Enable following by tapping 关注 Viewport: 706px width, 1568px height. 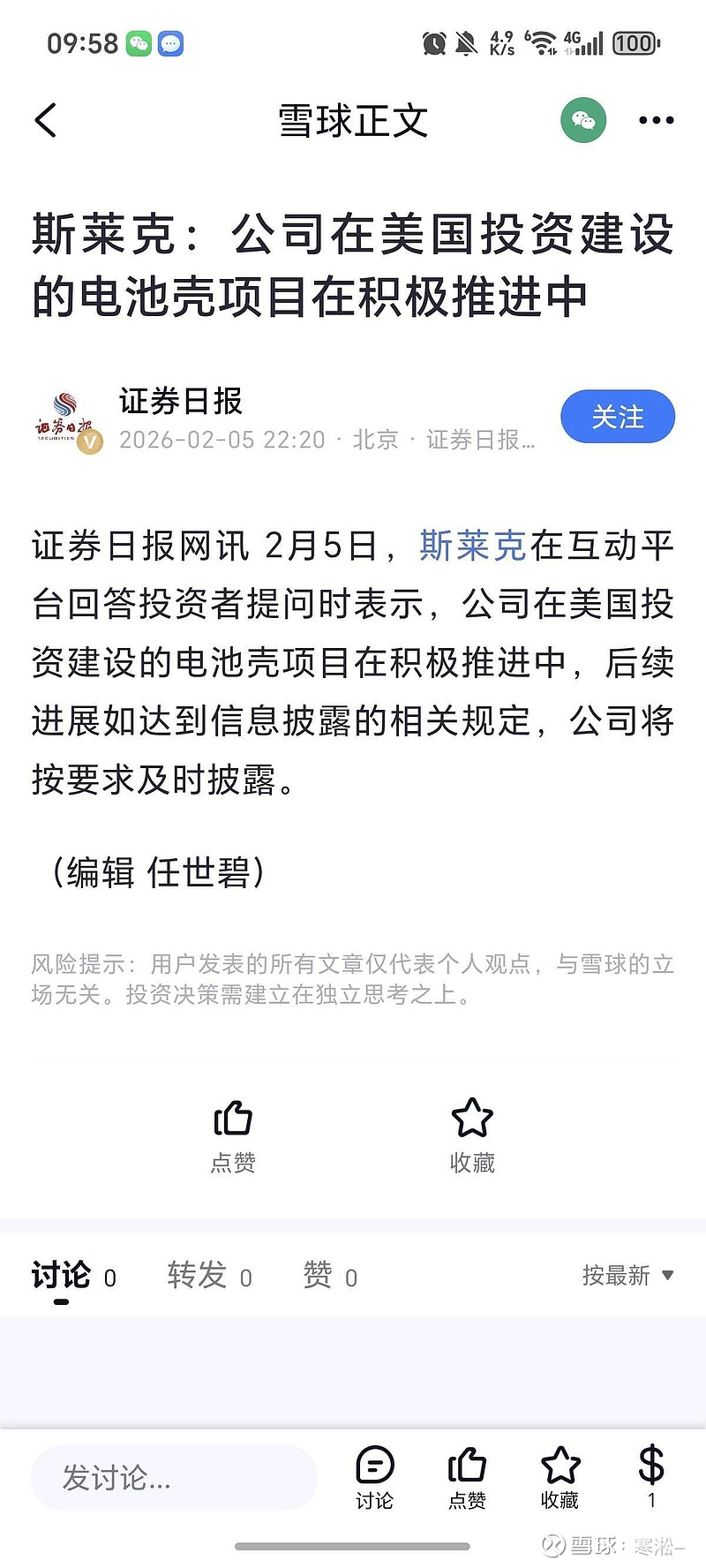point(617,417)
